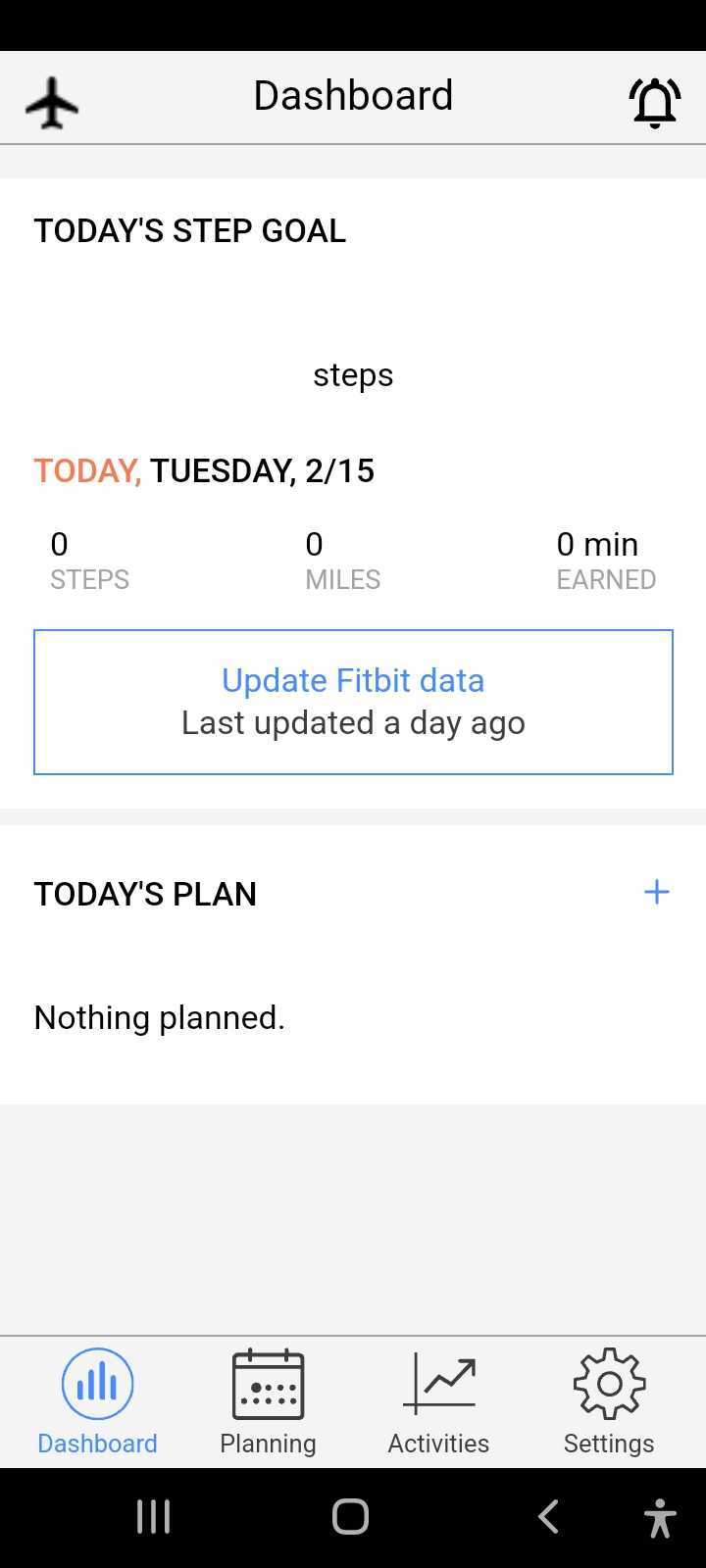
Task: Tap the accessibility icon in the navigation bar
Action: pyautogui.click(x=659, y=1515)
